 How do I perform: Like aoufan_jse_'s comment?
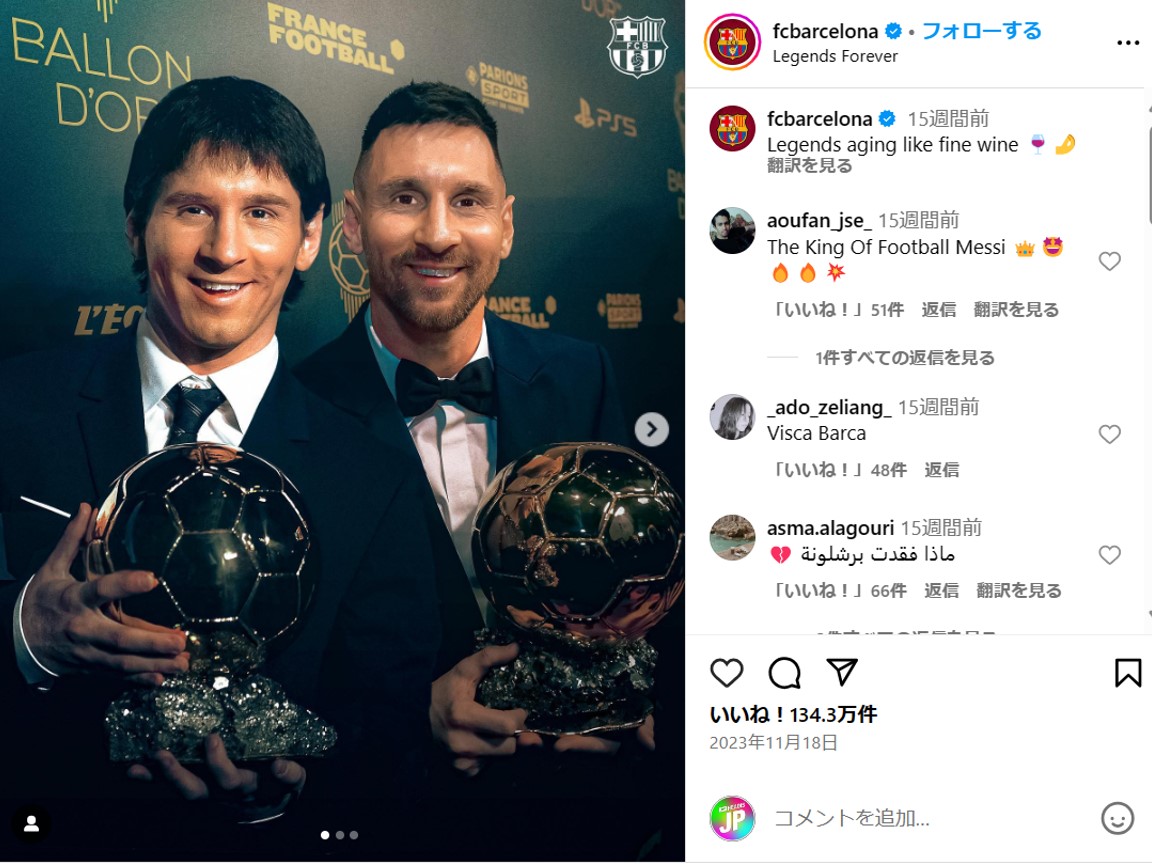pos(1109,261)
